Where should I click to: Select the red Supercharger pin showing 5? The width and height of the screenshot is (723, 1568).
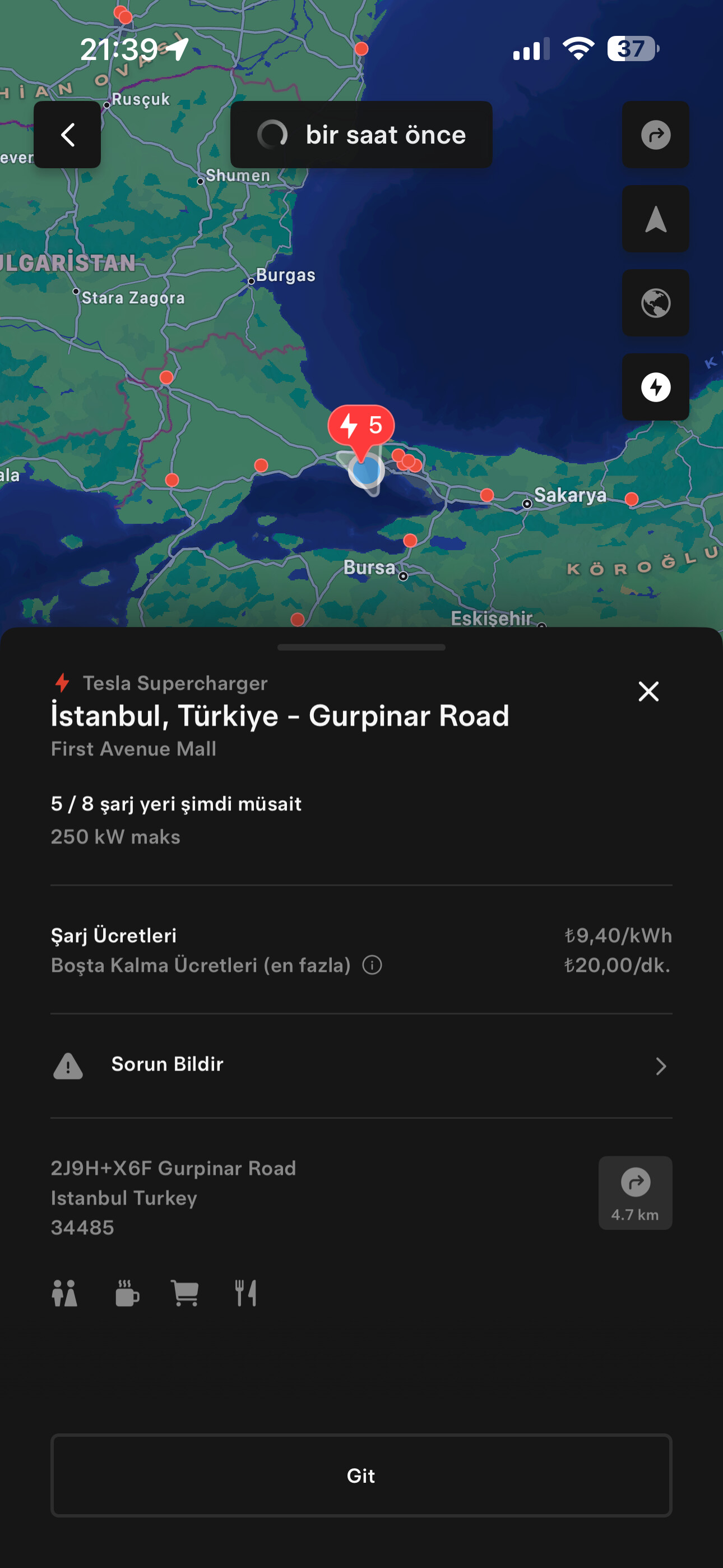click(361, 427)
